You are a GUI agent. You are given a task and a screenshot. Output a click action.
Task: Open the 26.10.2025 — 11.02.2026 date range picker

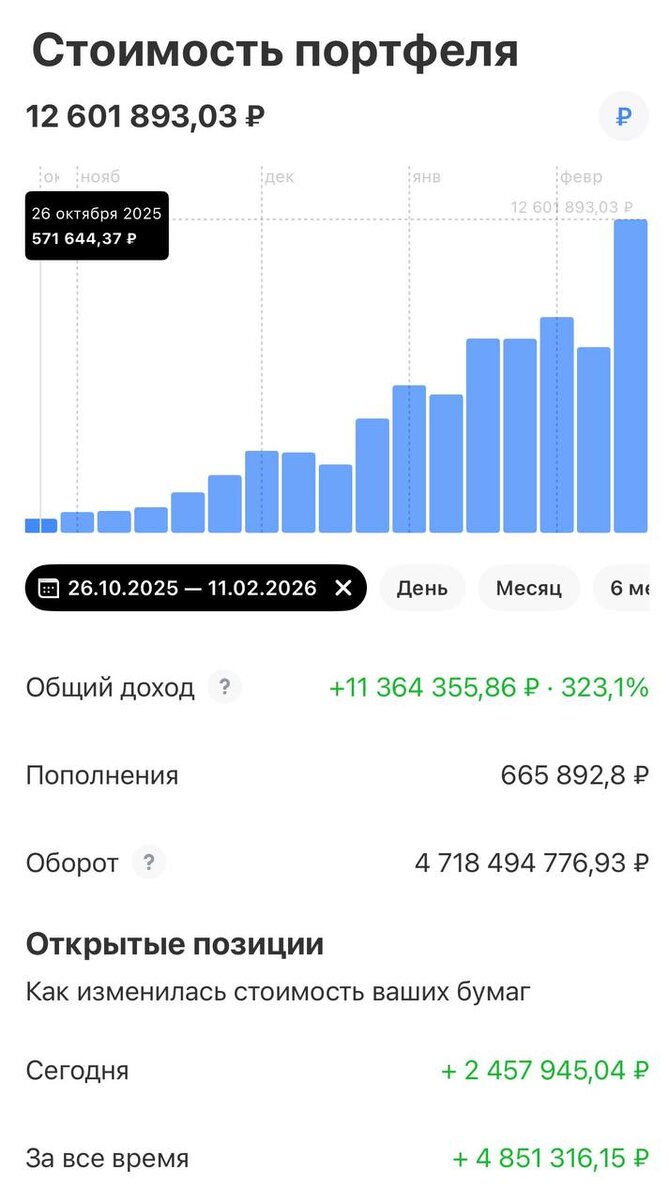click(180, 588)
